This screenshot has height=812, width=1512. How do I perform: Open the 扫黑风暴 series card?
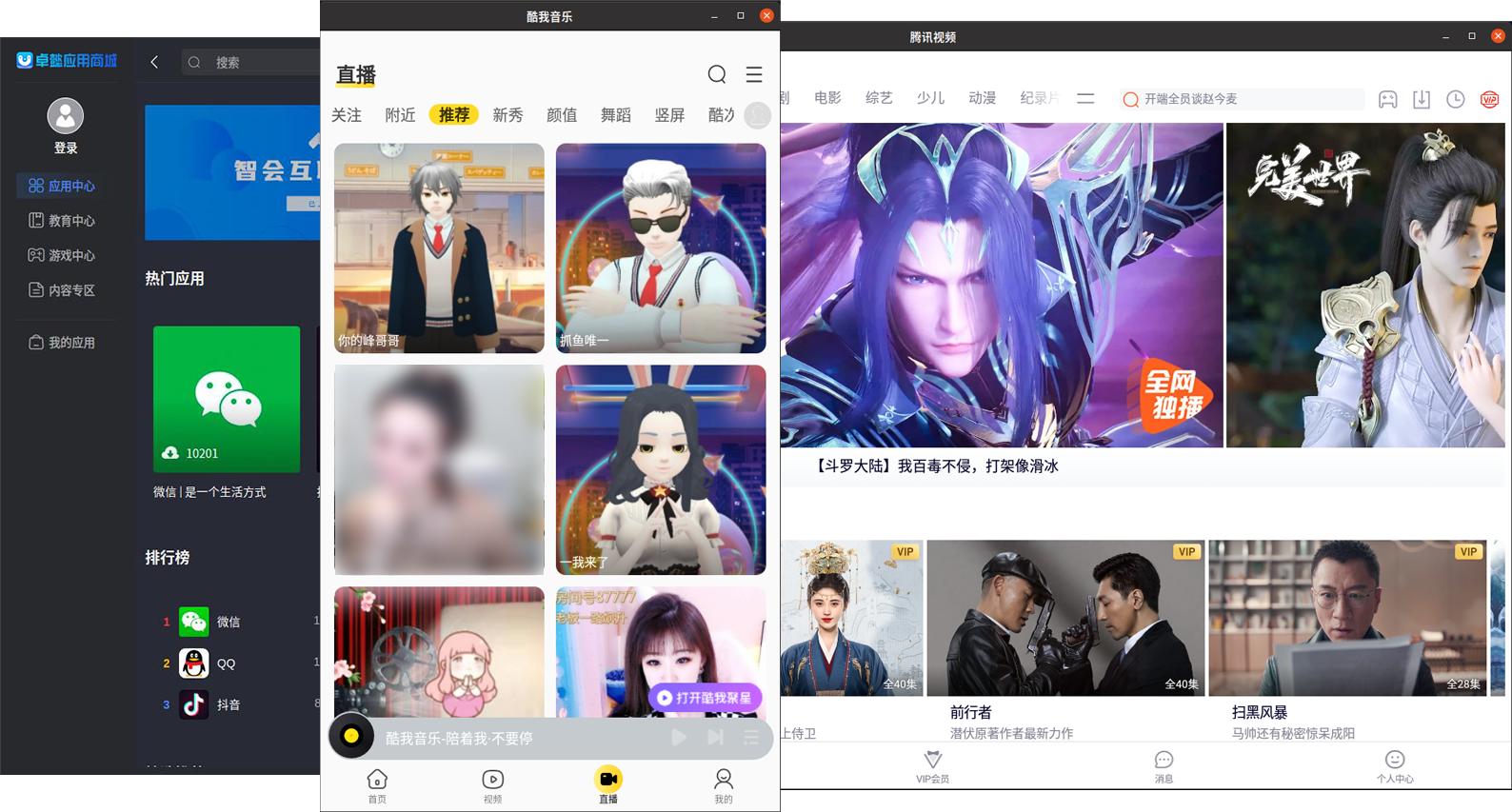(1346, 619)
